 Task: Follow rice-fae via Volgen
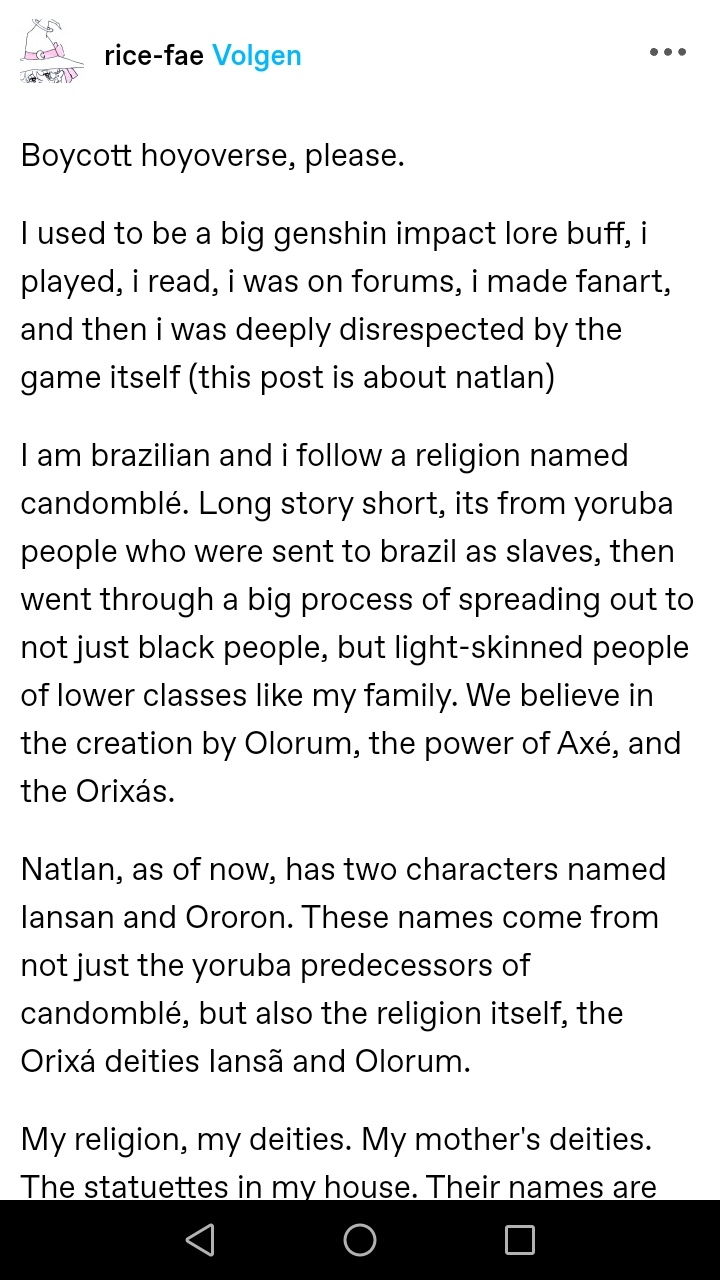pos(257,56)
